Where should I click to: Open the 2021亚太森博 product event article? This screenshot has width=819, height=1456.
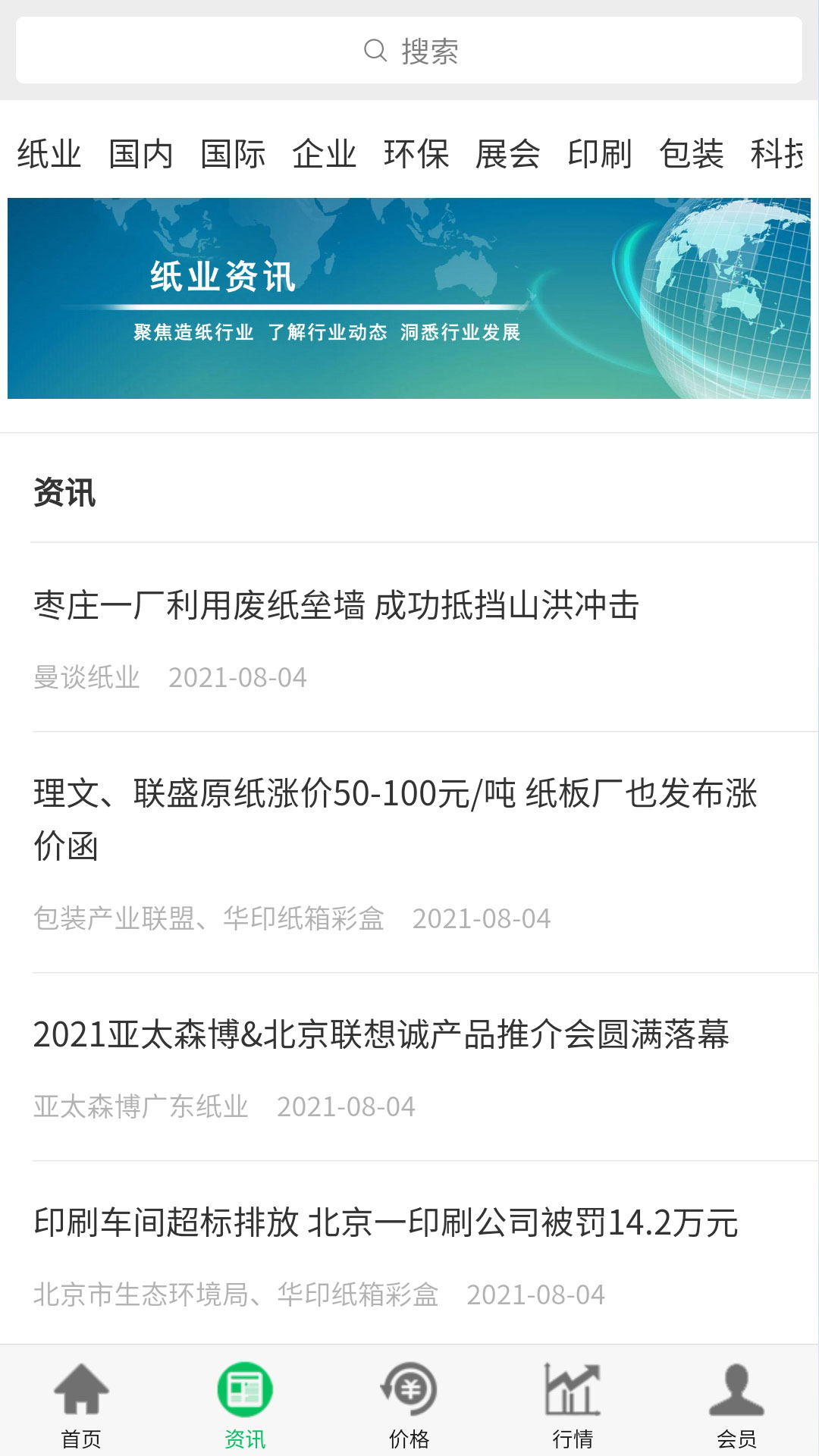coord(383,1035)
